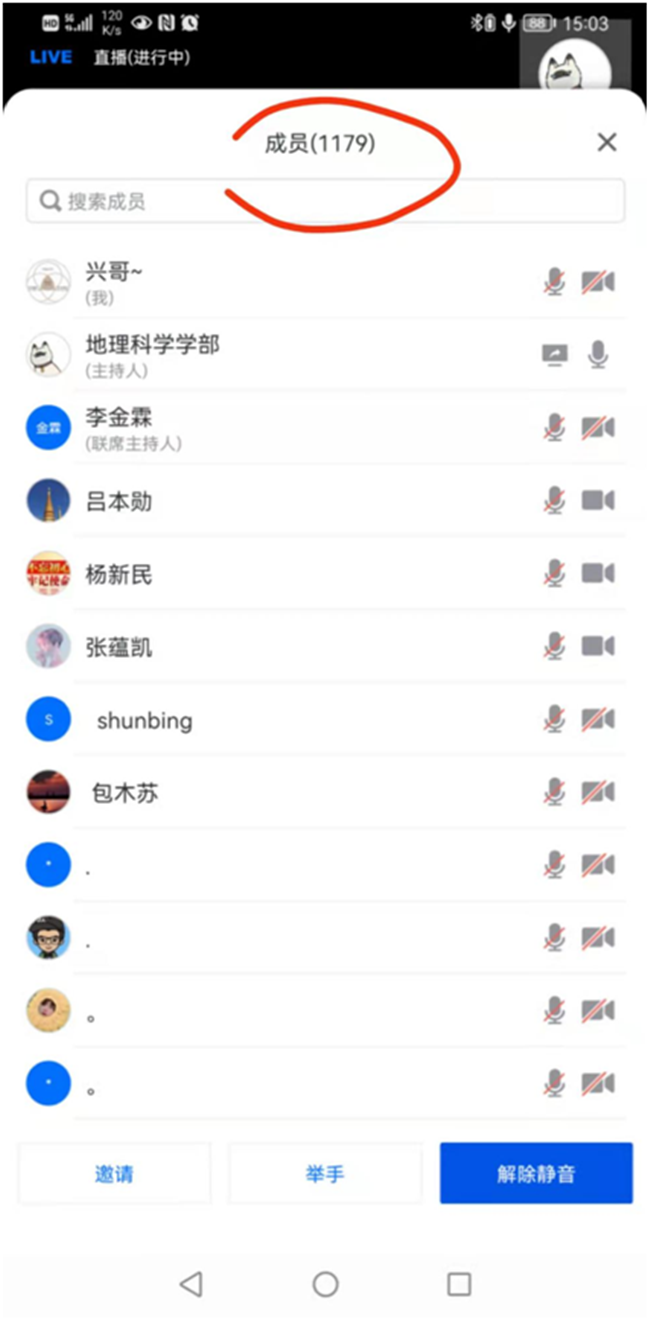Tap the search members field
Viewport: 650px width, 1321px height.
point(325,201)
